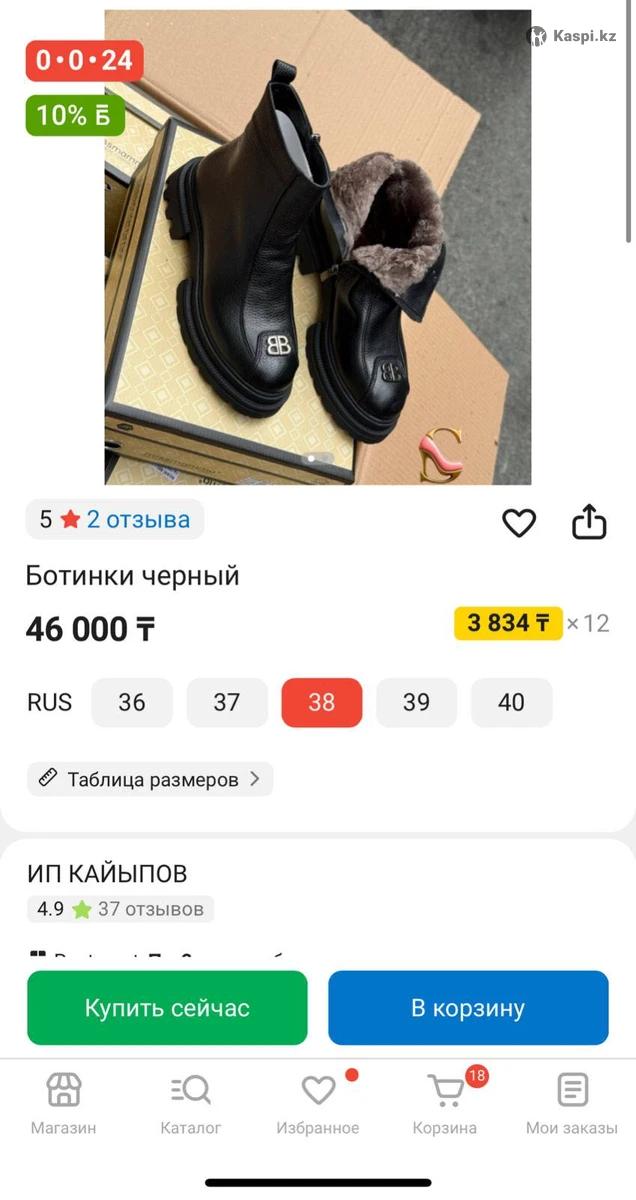This screenshot has width=636, height=1200.
Task: Add item with В корзину button
Action: [468, 1008]
